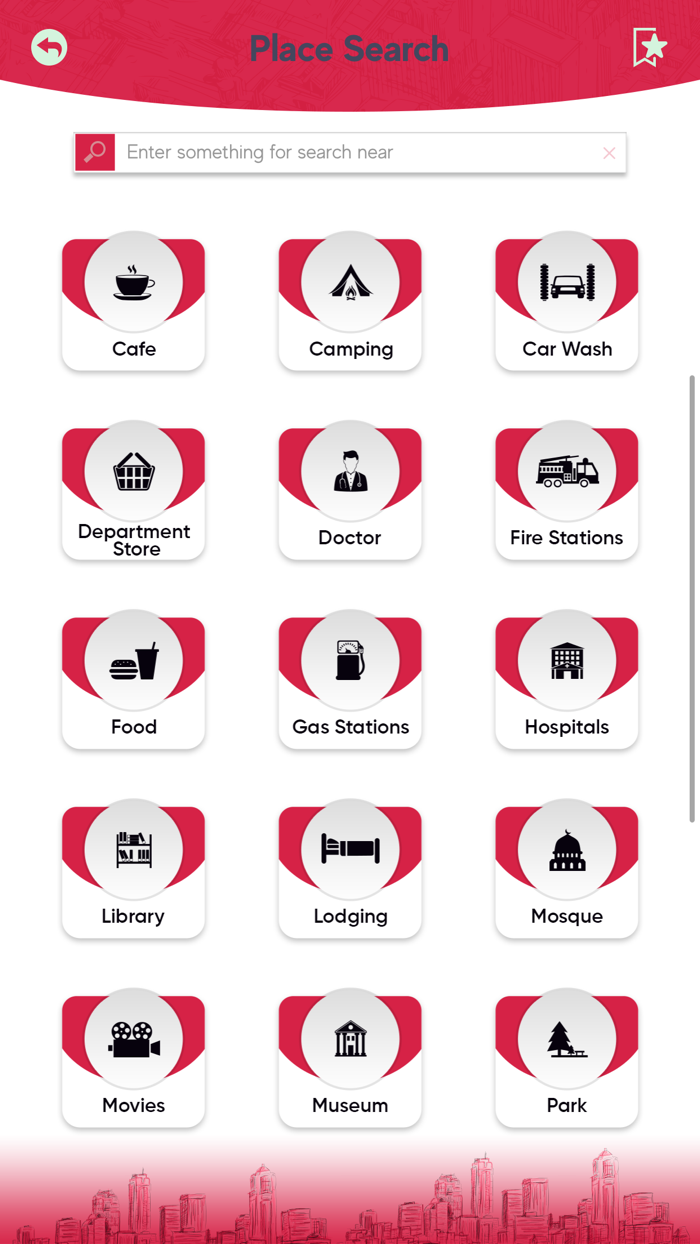Tap the red magnifier search button
The width and height of the screenshot is (700, 1244).
(95, 153)
